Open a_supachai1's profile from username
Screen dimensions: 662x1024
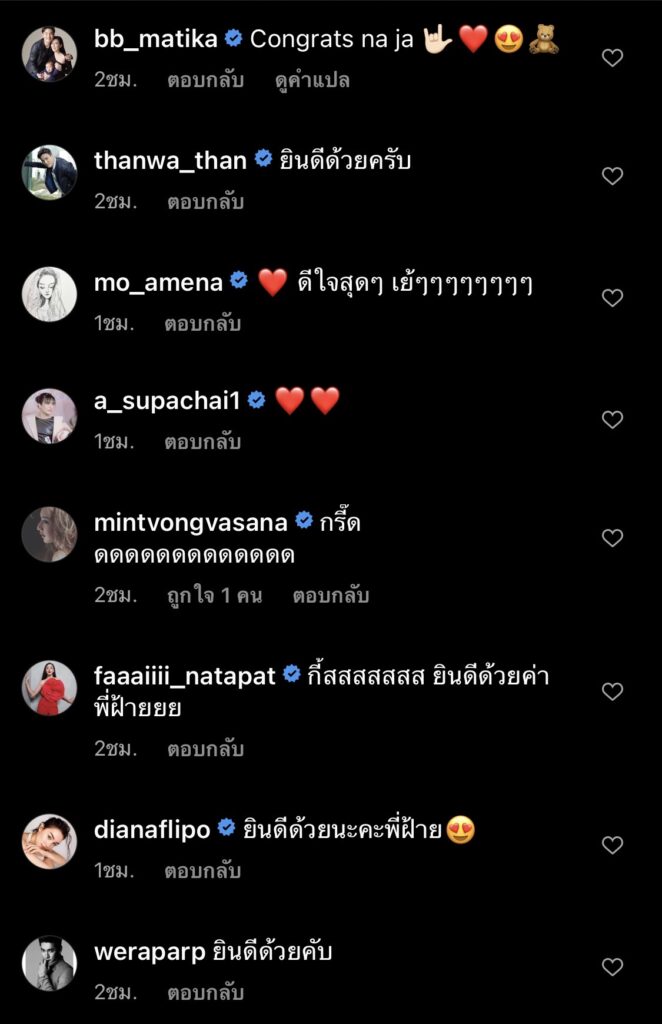[166, 401]
